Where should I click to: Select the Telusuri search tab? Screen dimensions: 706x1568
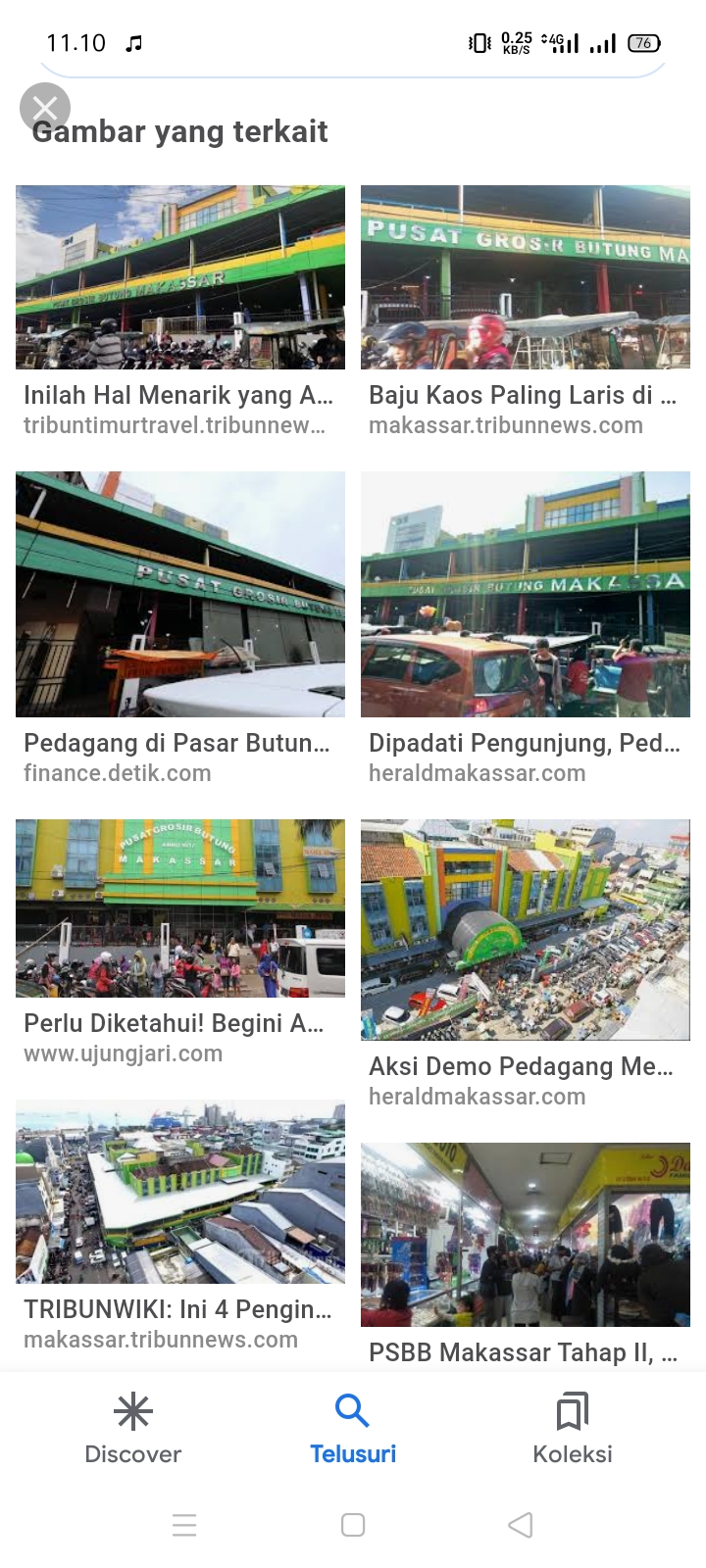(353, 1429)
